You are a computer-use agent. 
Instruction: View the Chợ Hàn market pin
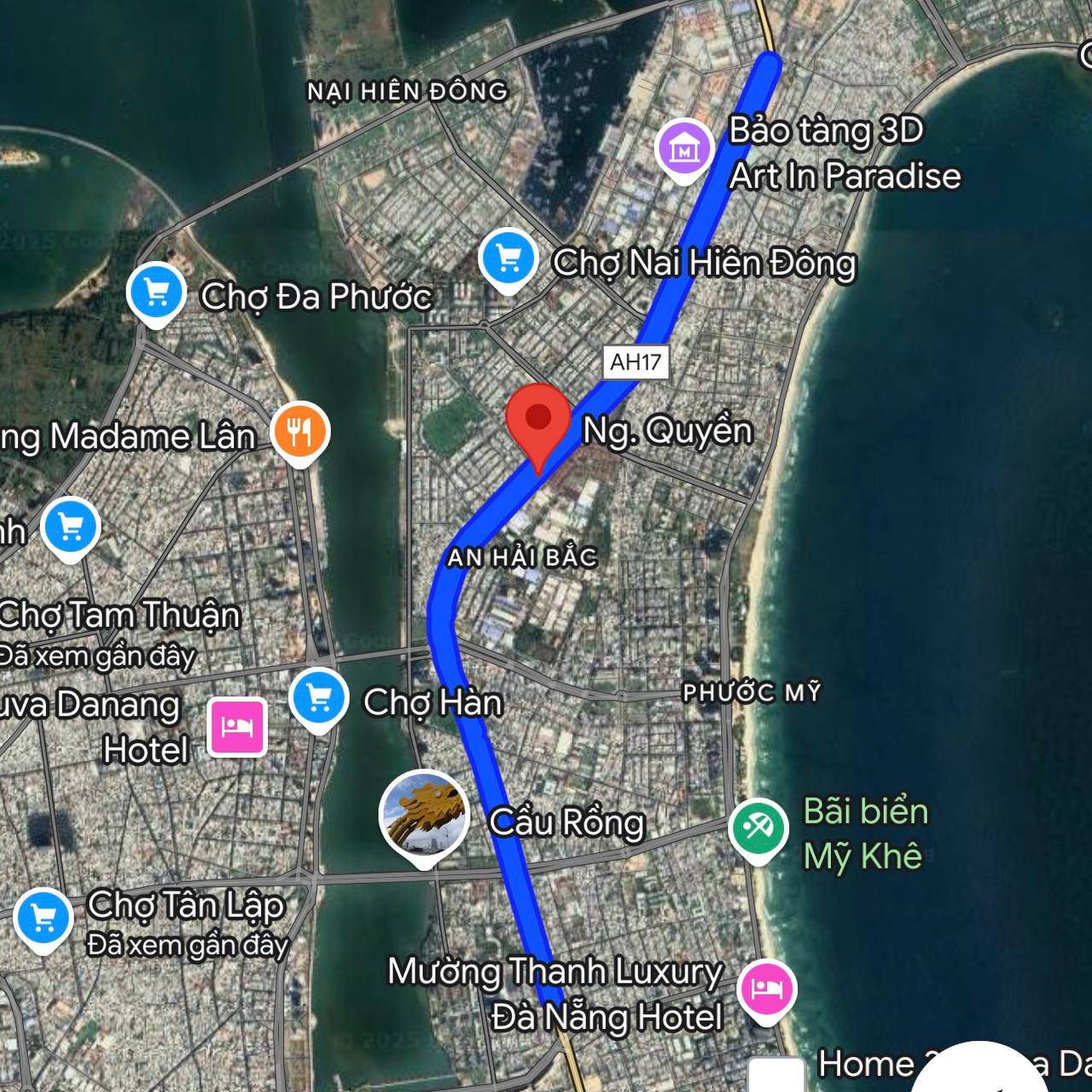(x=318, y=698)
